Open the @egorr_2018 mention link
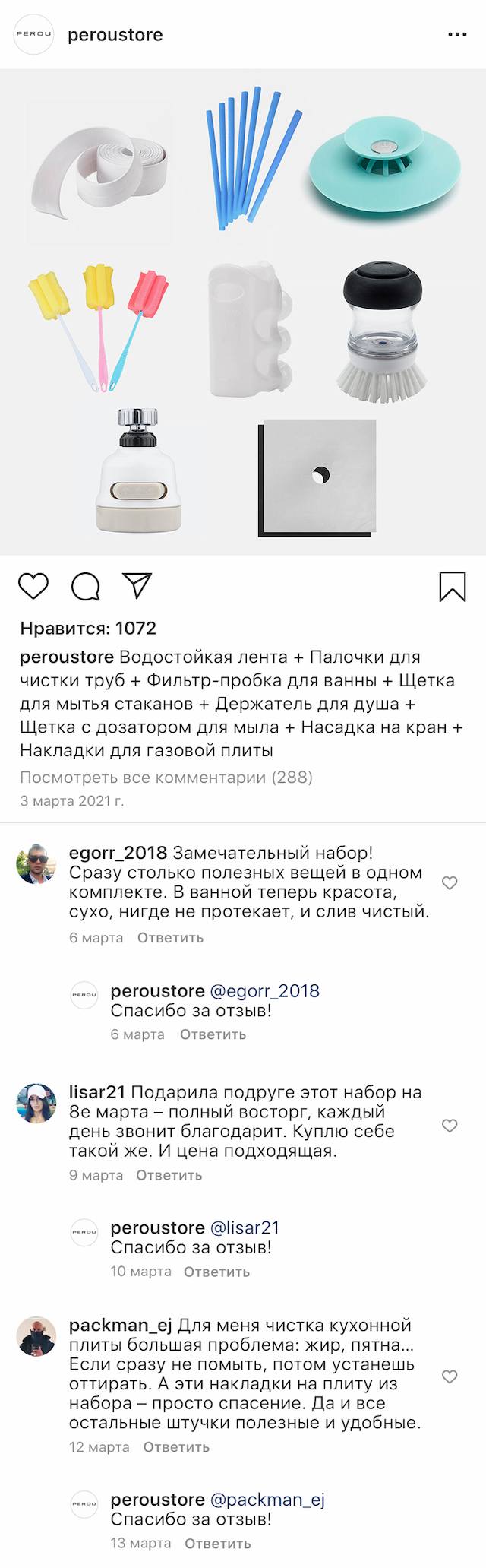The image size is (486, 1568). (x=264, y=991)
